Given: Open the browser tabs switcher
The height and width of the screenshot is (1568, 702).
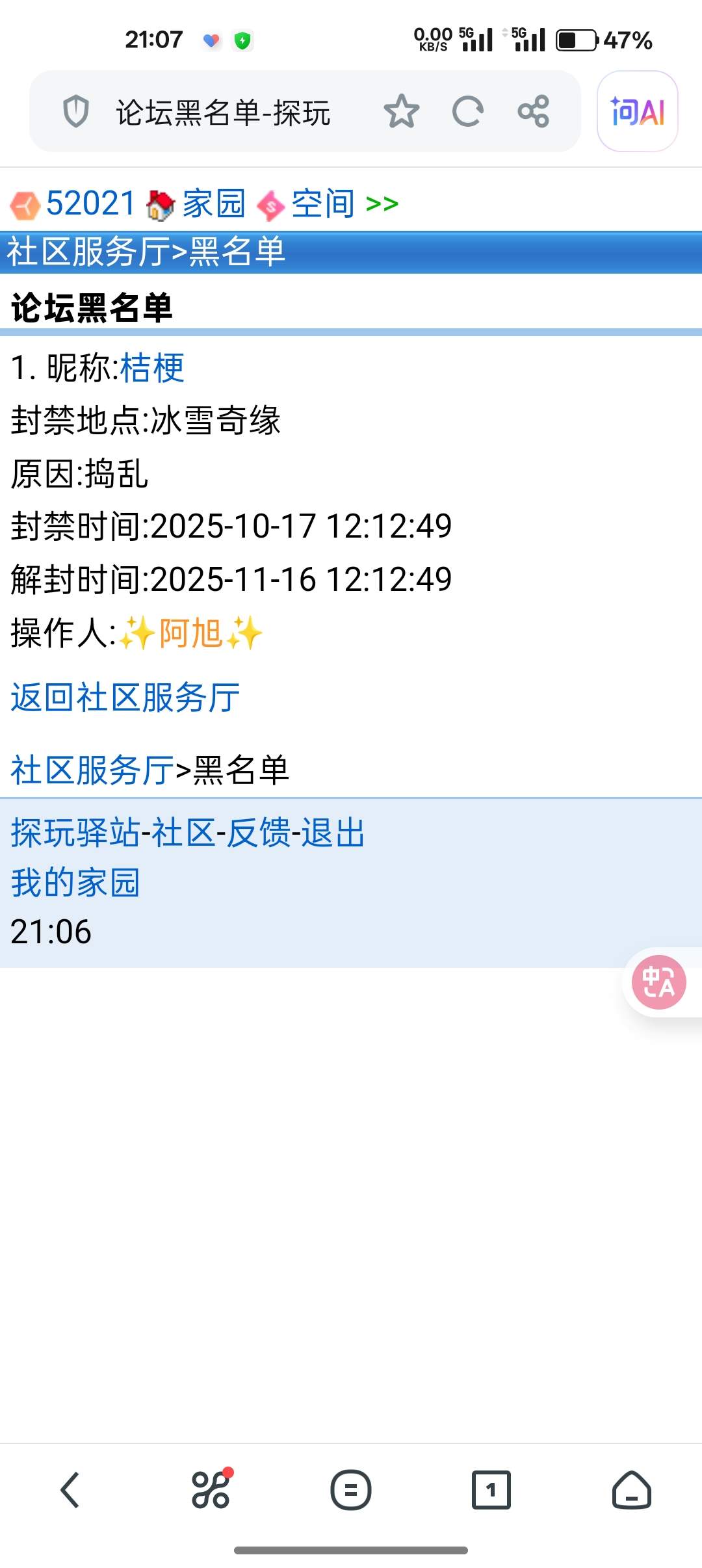Looking at the screenshot, I should (x=491, y=1489).
